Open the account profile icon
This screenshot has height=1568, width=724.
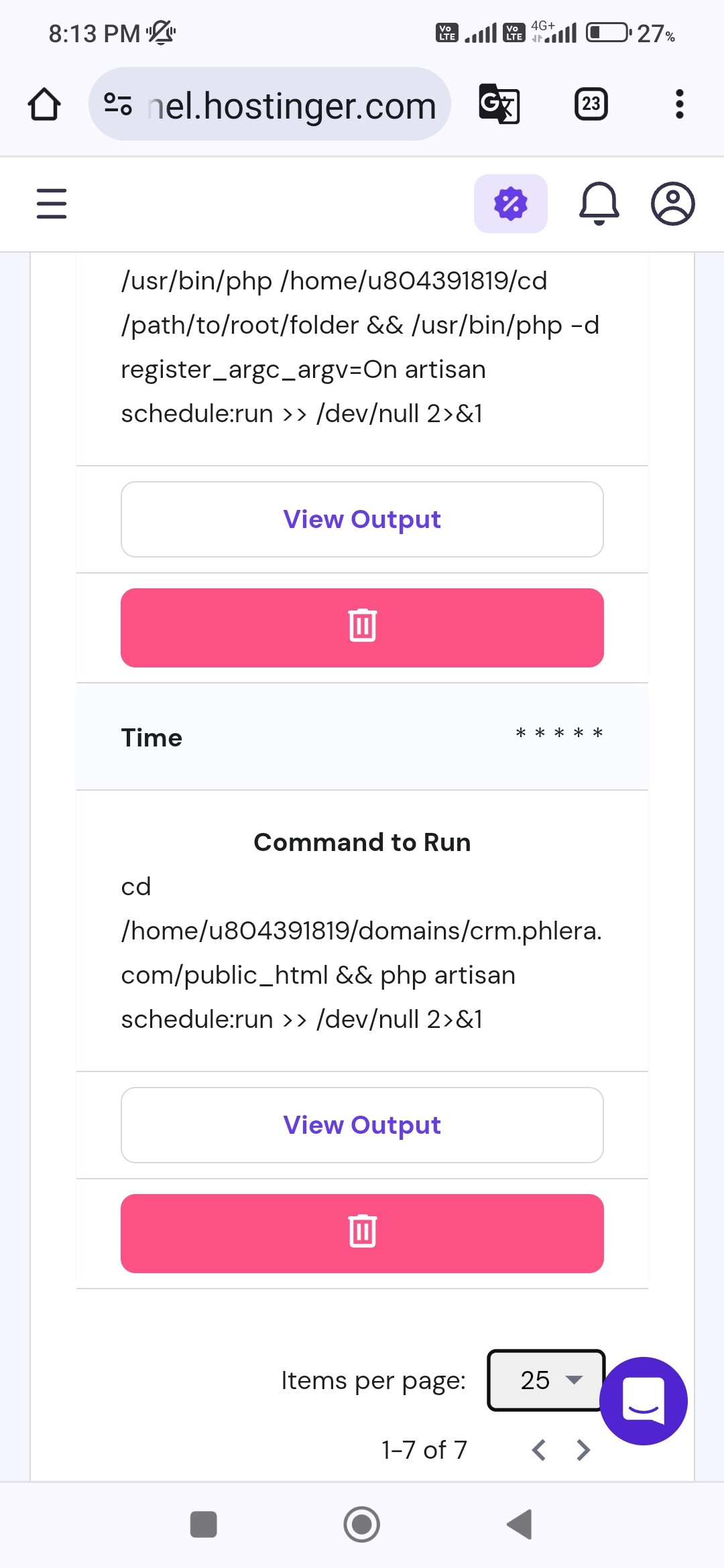click(672, 204)
